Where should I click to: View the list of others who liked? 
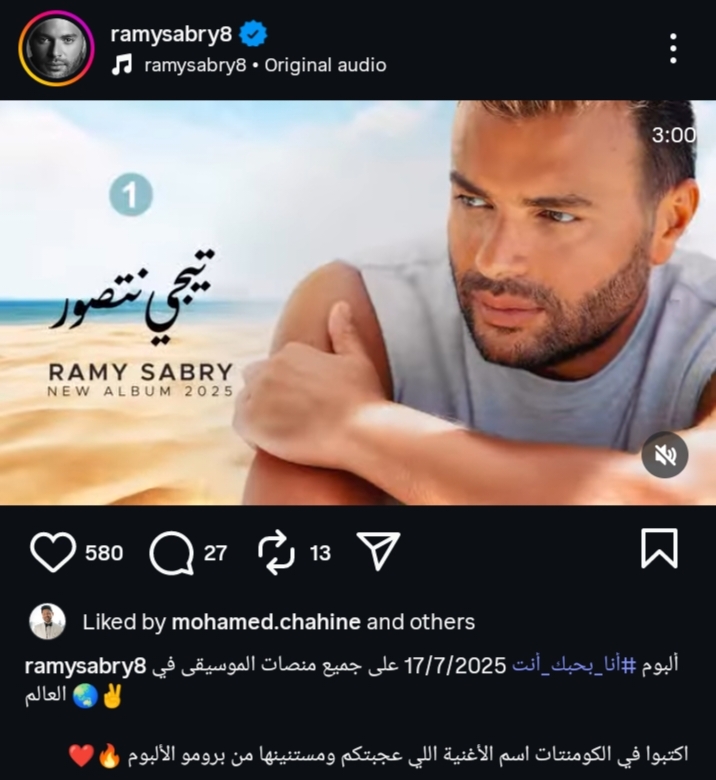pos(441,622)
